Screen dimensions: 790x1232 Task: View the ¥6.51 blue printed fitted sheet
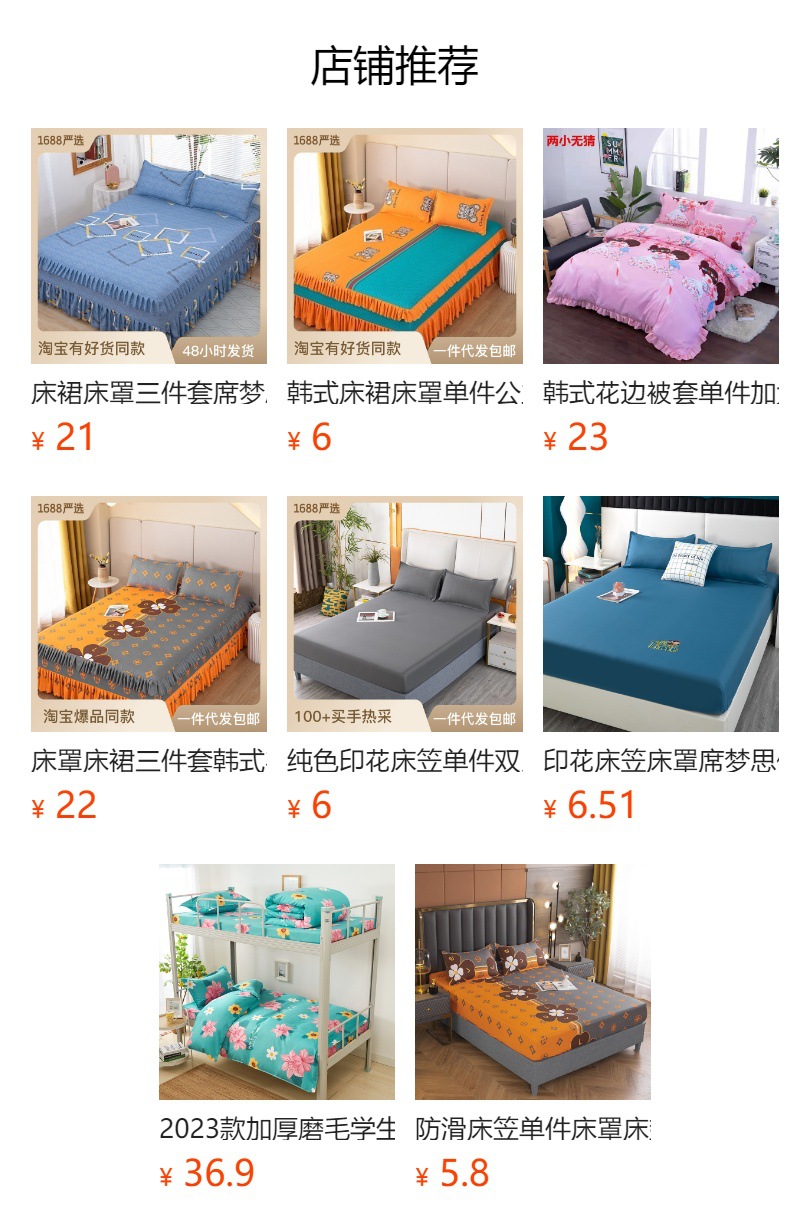point(660,614)
